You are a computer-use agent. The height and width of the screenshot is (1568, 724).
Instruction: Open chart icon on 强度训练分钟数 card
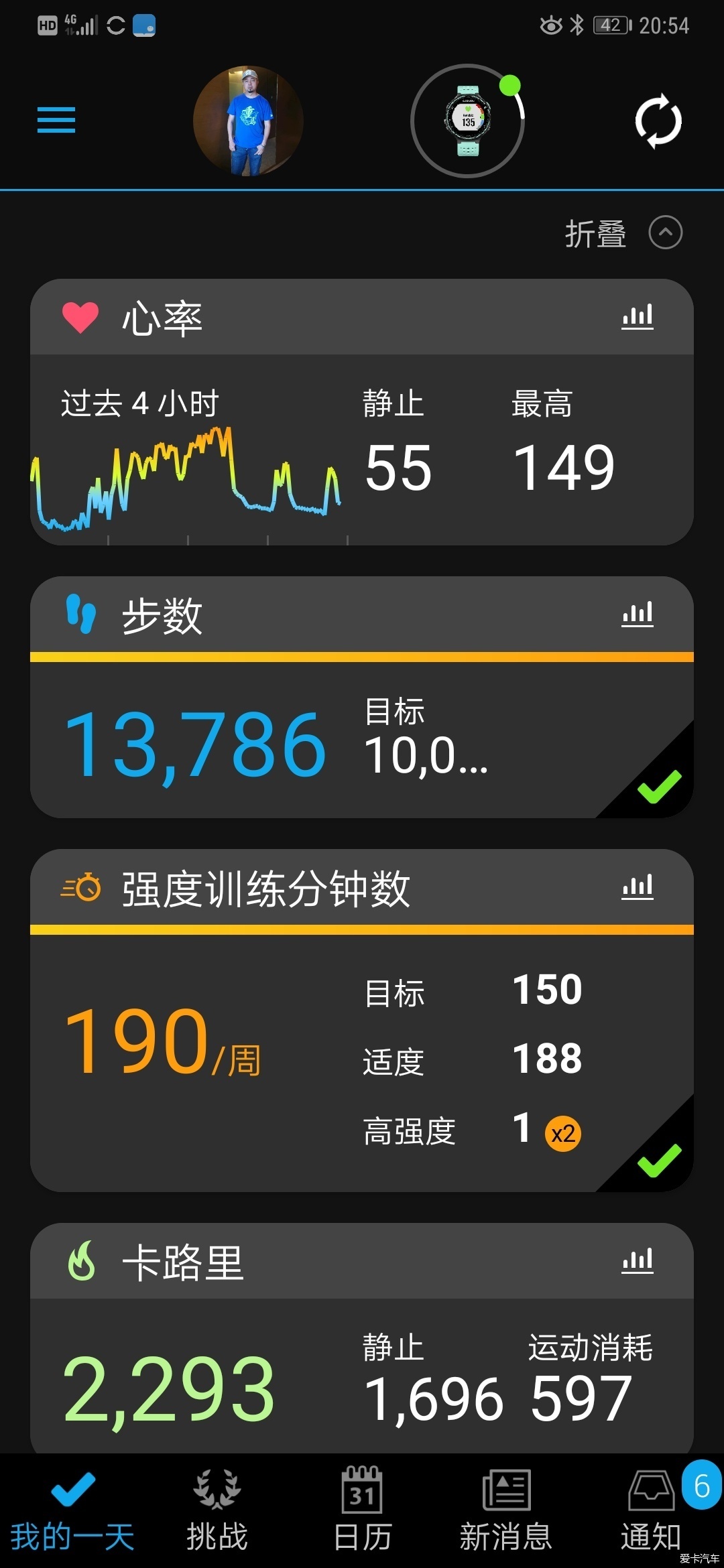[x=637, y=887]
